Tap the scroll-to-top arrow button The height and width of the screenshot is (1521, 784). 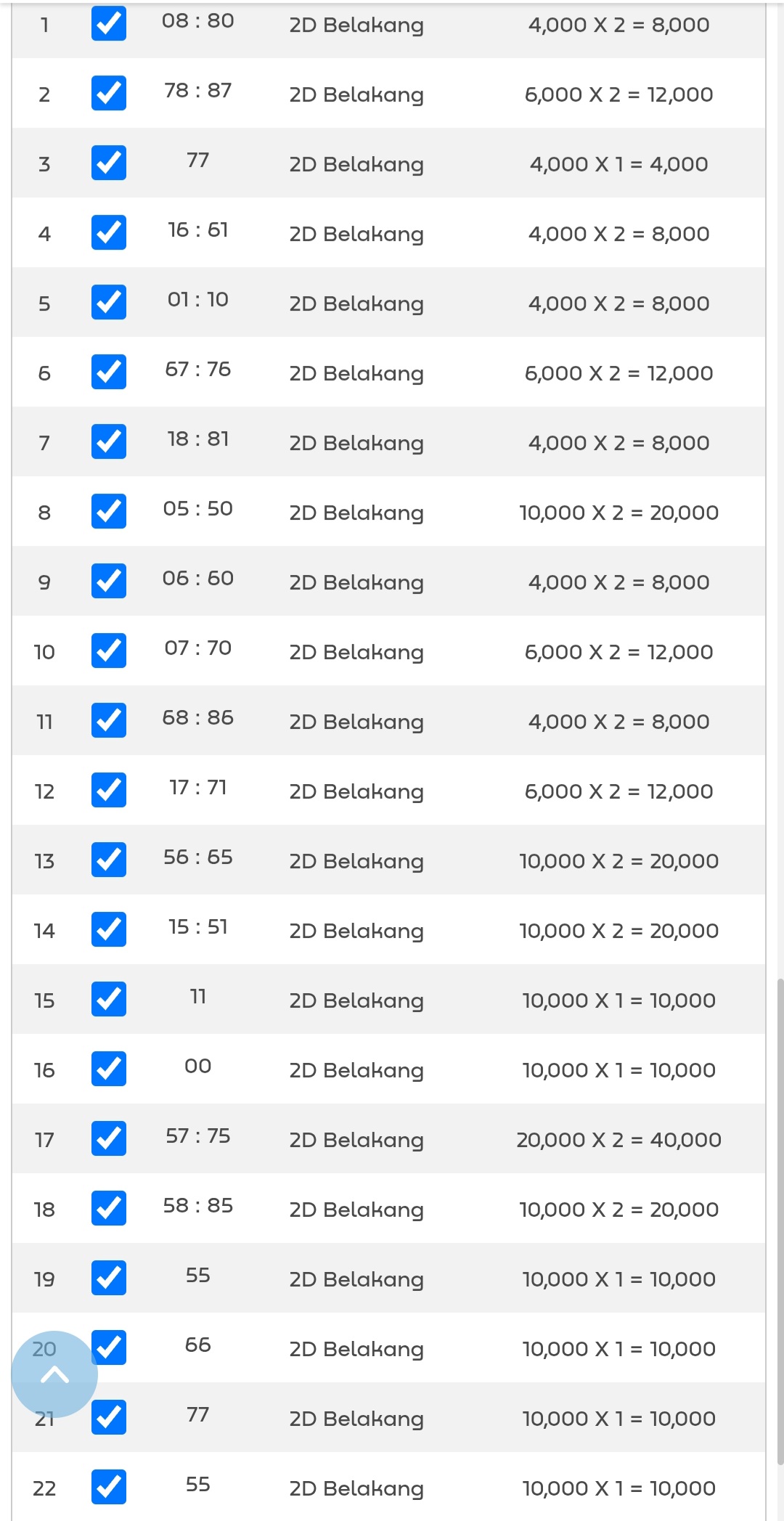pyautogui.click(x=54, y=1374)
